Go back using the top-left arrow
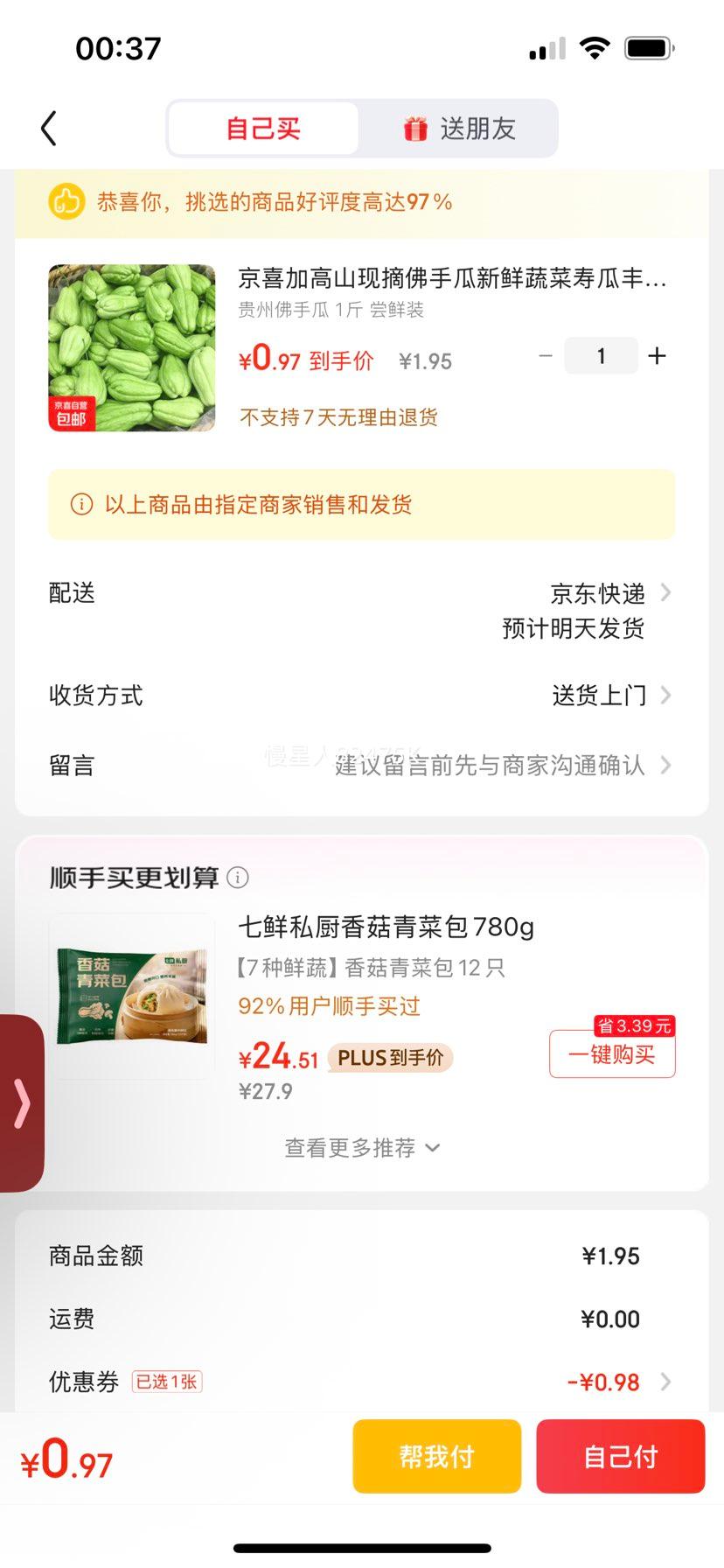Viewport: 724px width, 1568px height. (49, 129)
